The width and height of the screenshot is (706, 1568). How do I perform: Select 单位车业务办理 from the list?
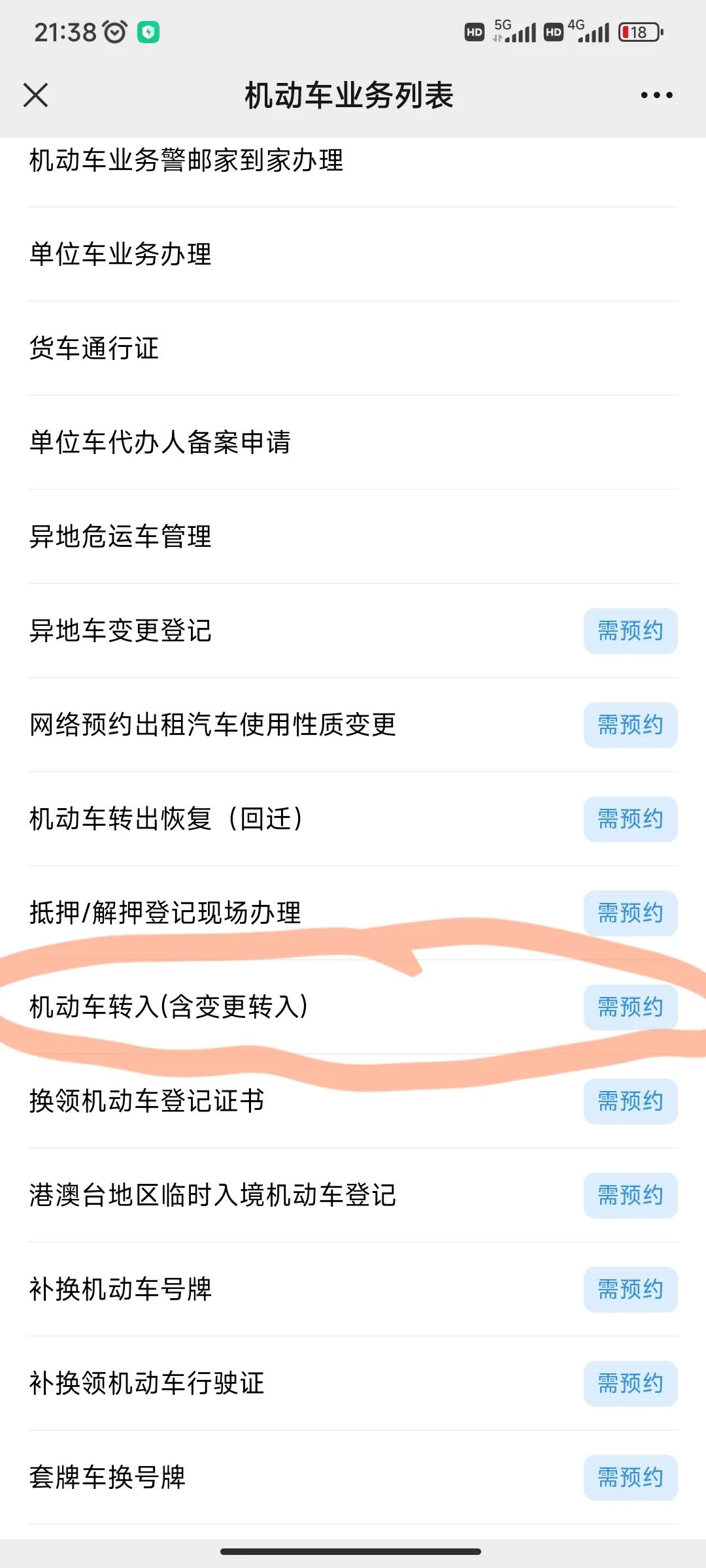tap(119, 252)
